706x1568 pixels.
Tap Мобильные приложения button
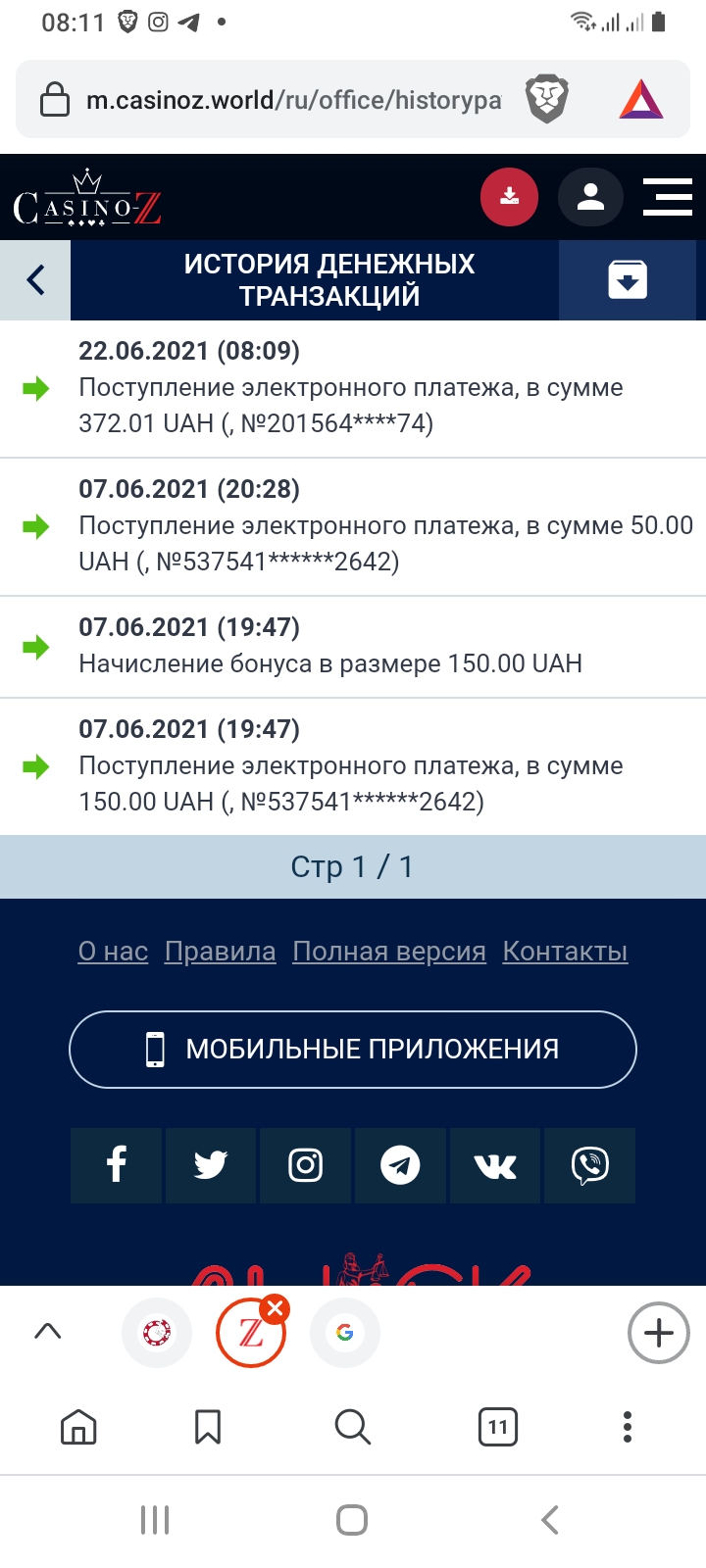click(353, 1050)
